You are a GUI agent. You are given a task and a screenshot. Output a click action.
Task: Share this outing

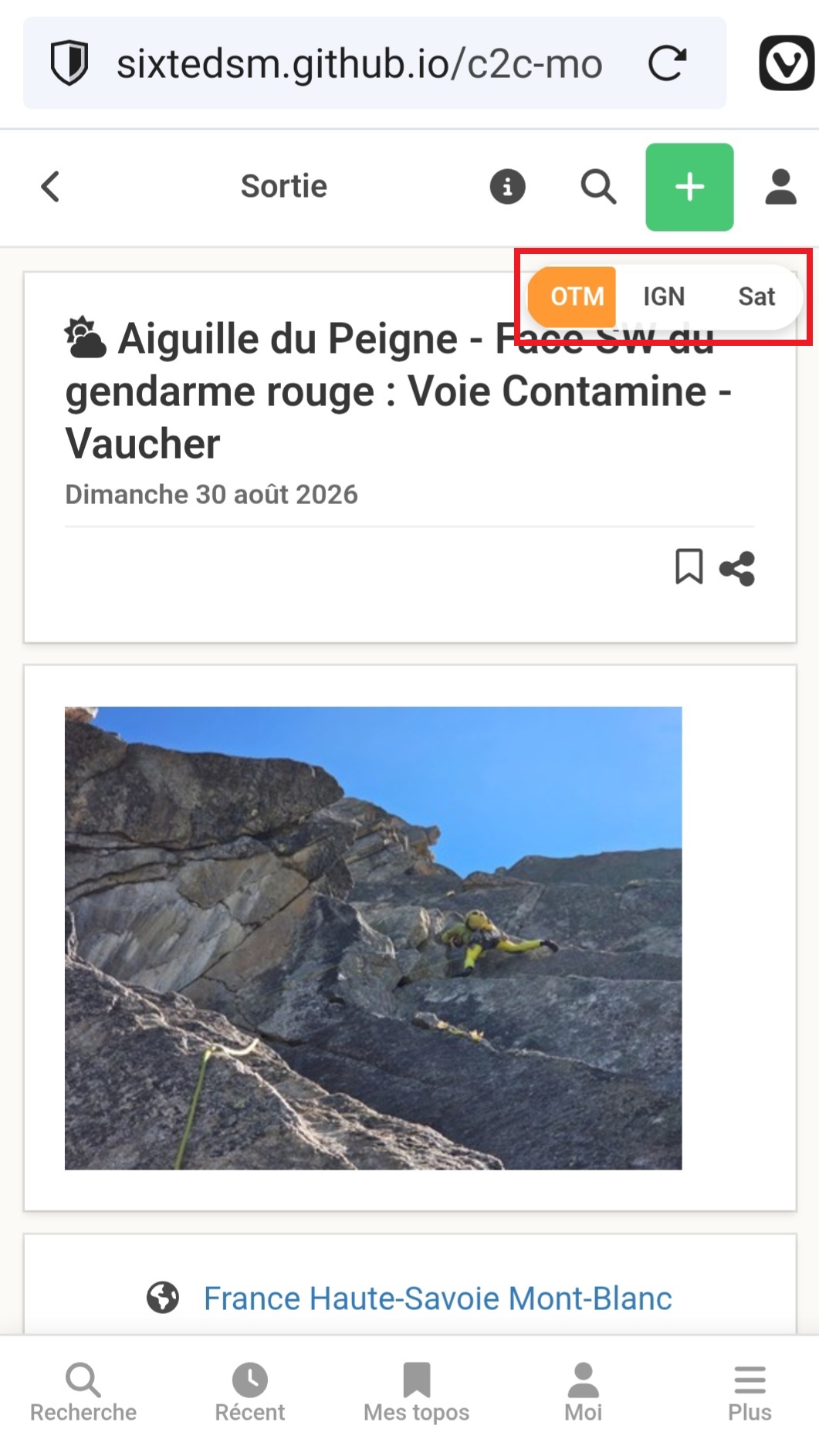tap(737, 569)
